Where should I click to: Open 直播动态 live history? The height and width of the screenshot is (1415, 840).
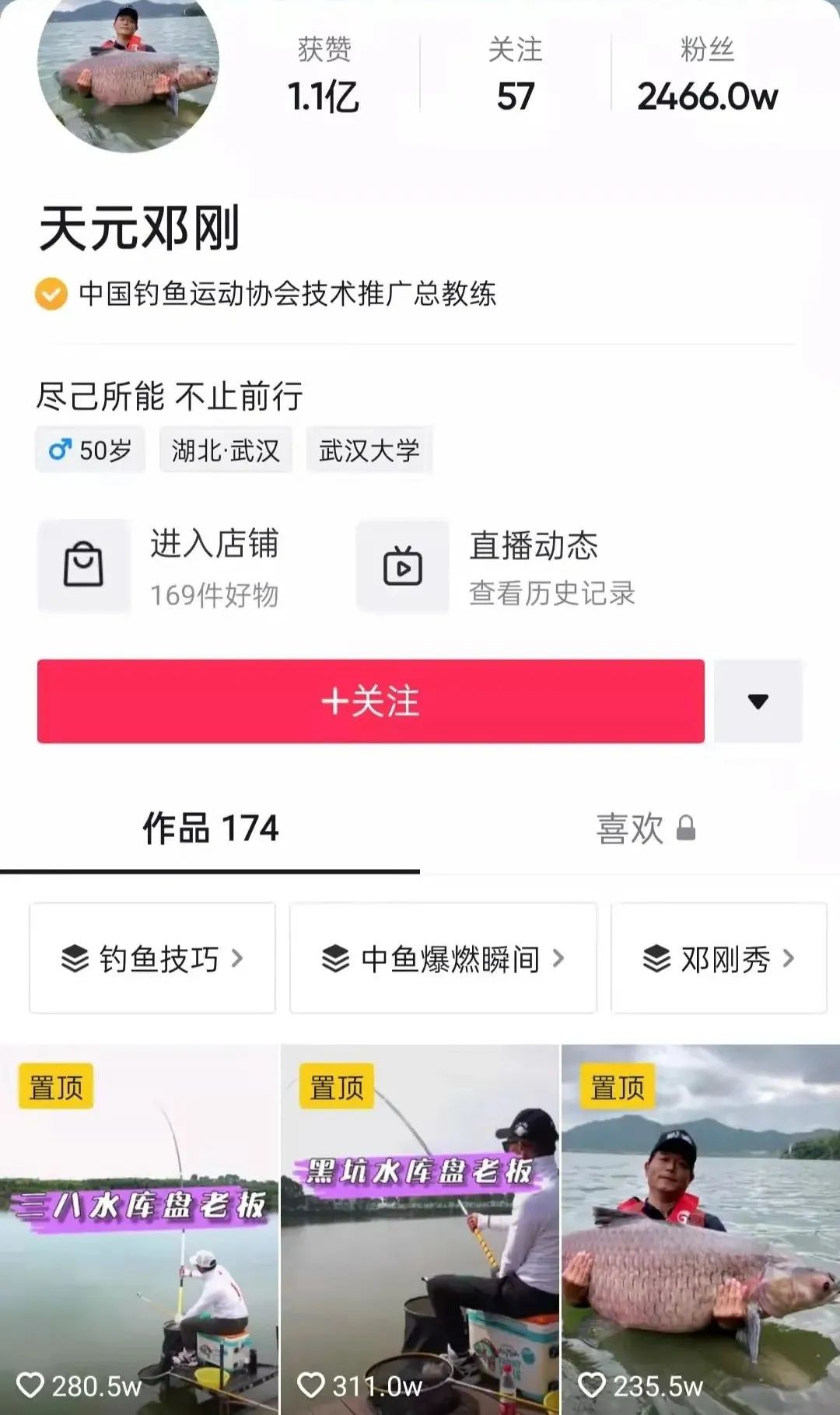498,566
